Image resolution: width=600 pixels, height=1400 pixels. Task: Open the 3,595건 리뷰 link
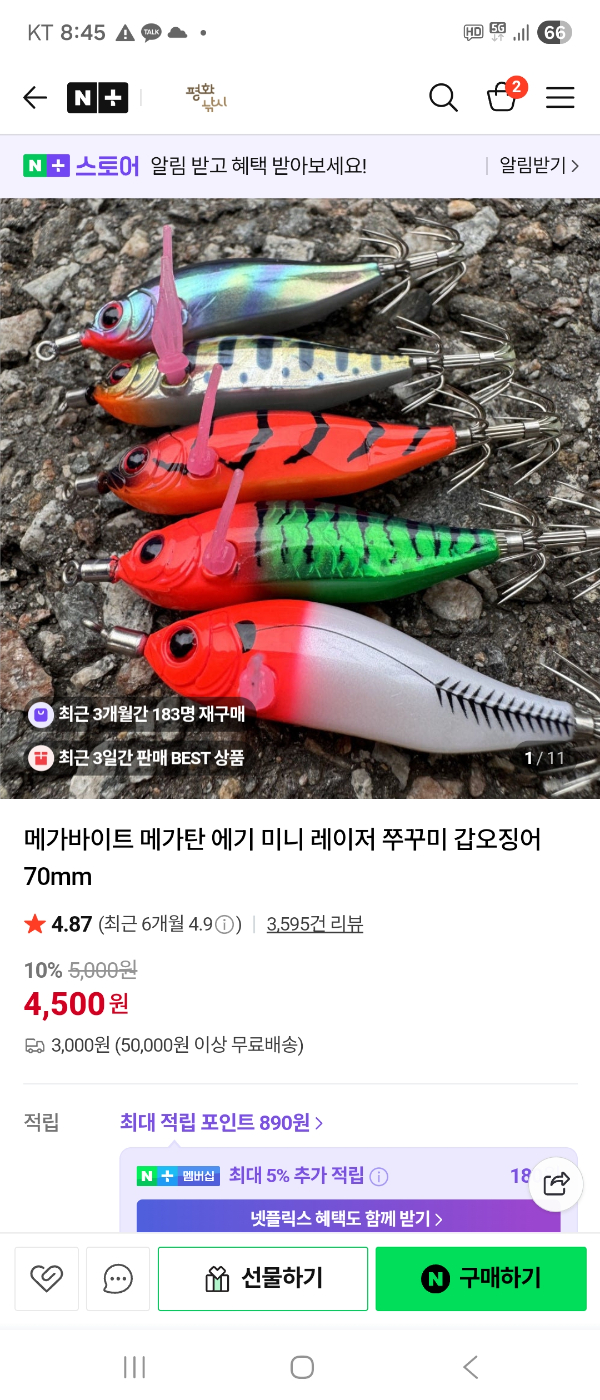tap(314, 924)
